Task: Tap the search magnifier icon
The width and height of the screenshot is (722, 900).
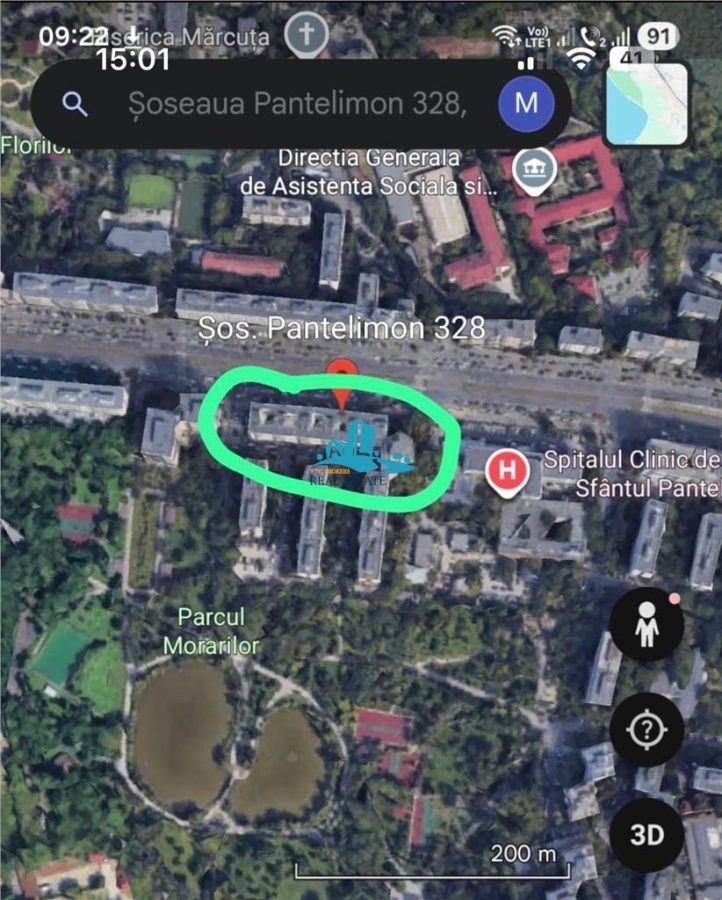Action: 71,103
